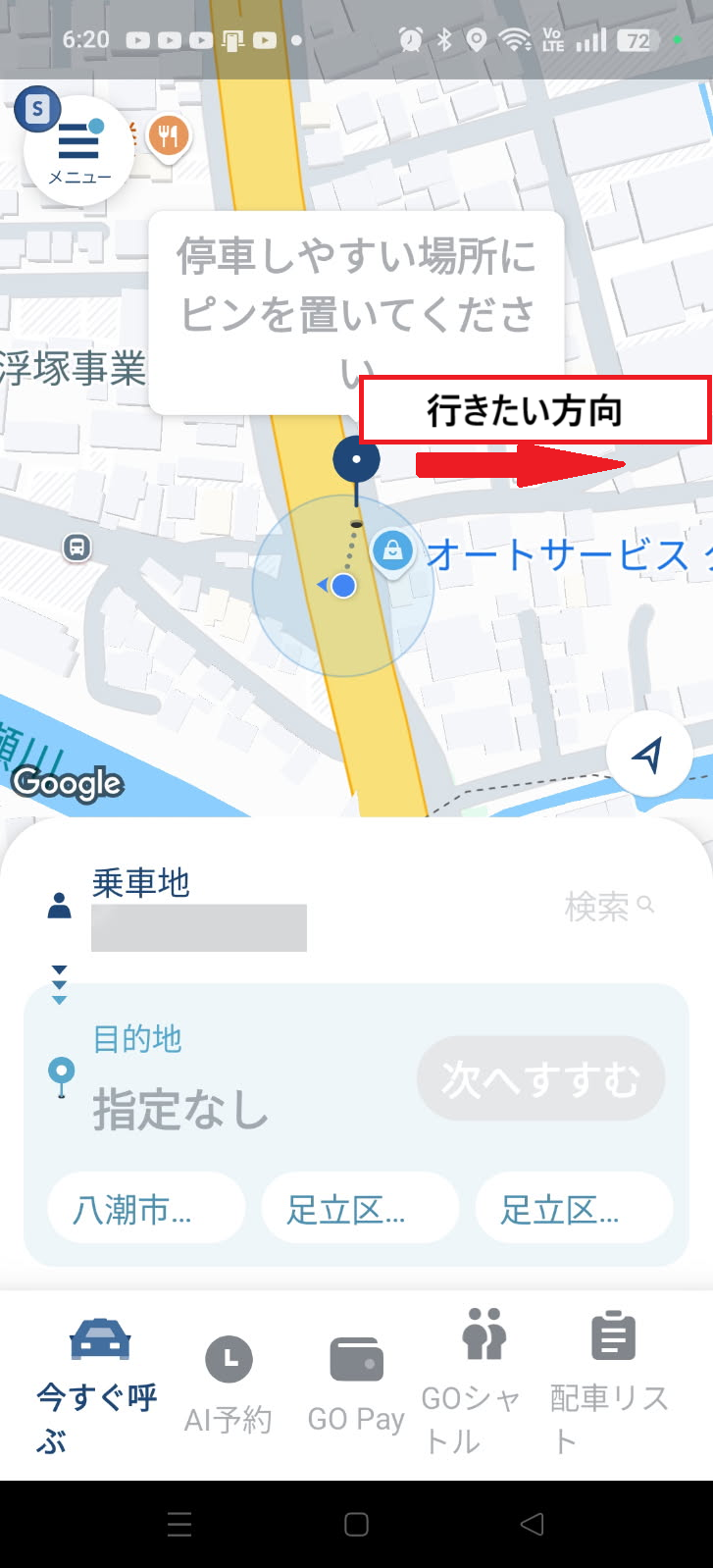Tap 検索 to search for a pickup
The image size is (713, 1568).
pyautogui.click(x=606, y=906)
